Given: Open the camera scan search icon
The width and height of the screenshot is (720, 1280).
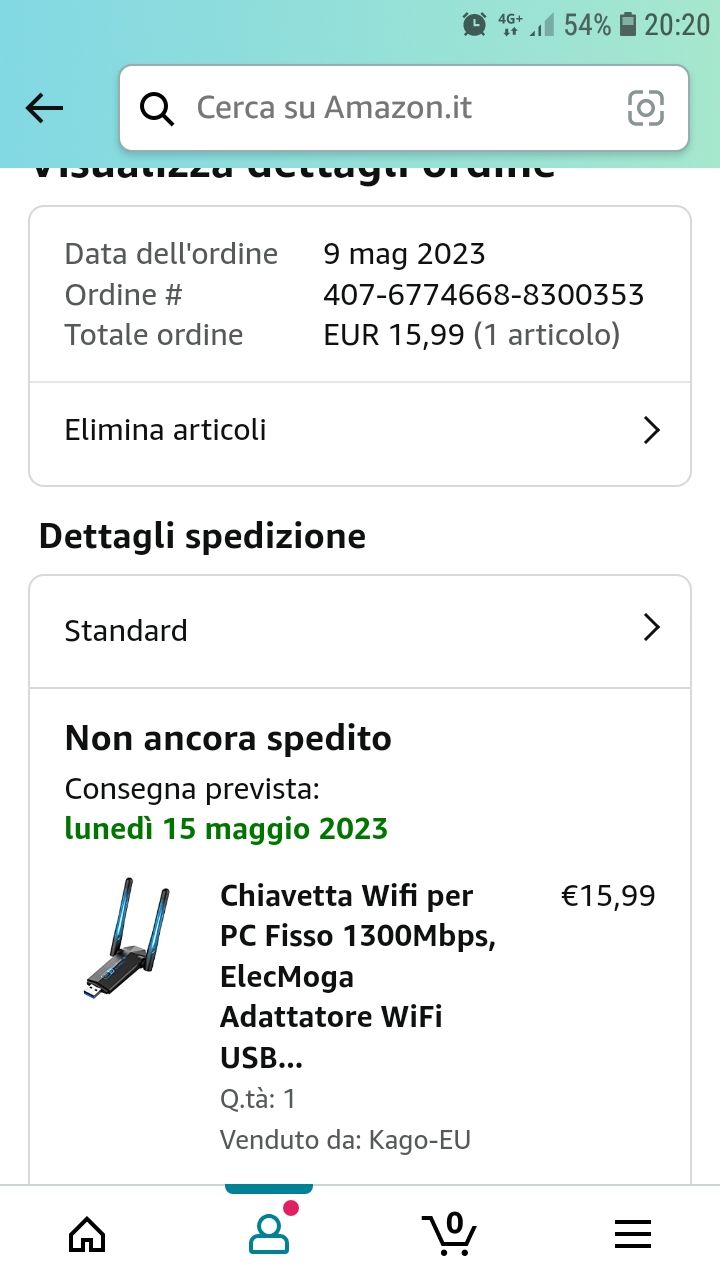Looking at the screenshot, I should [x=645, y=108].
